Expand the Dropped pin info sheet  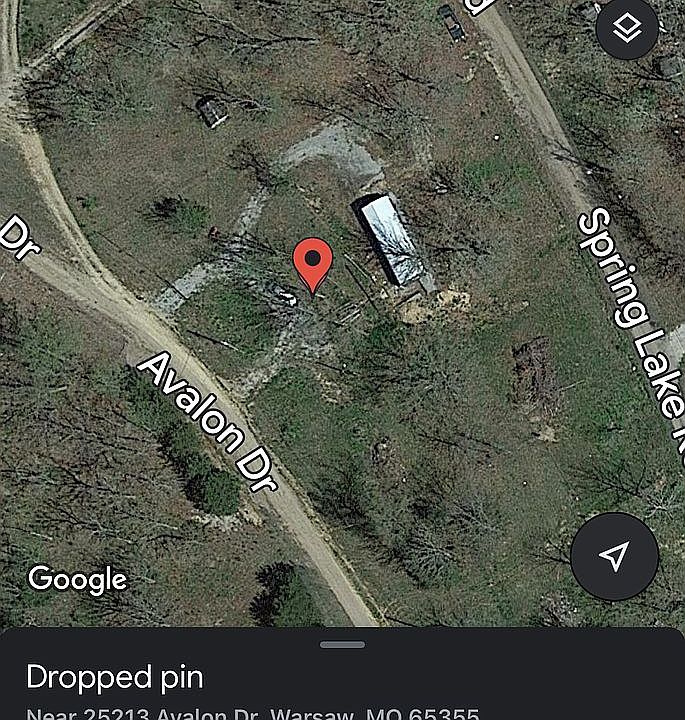342,645
